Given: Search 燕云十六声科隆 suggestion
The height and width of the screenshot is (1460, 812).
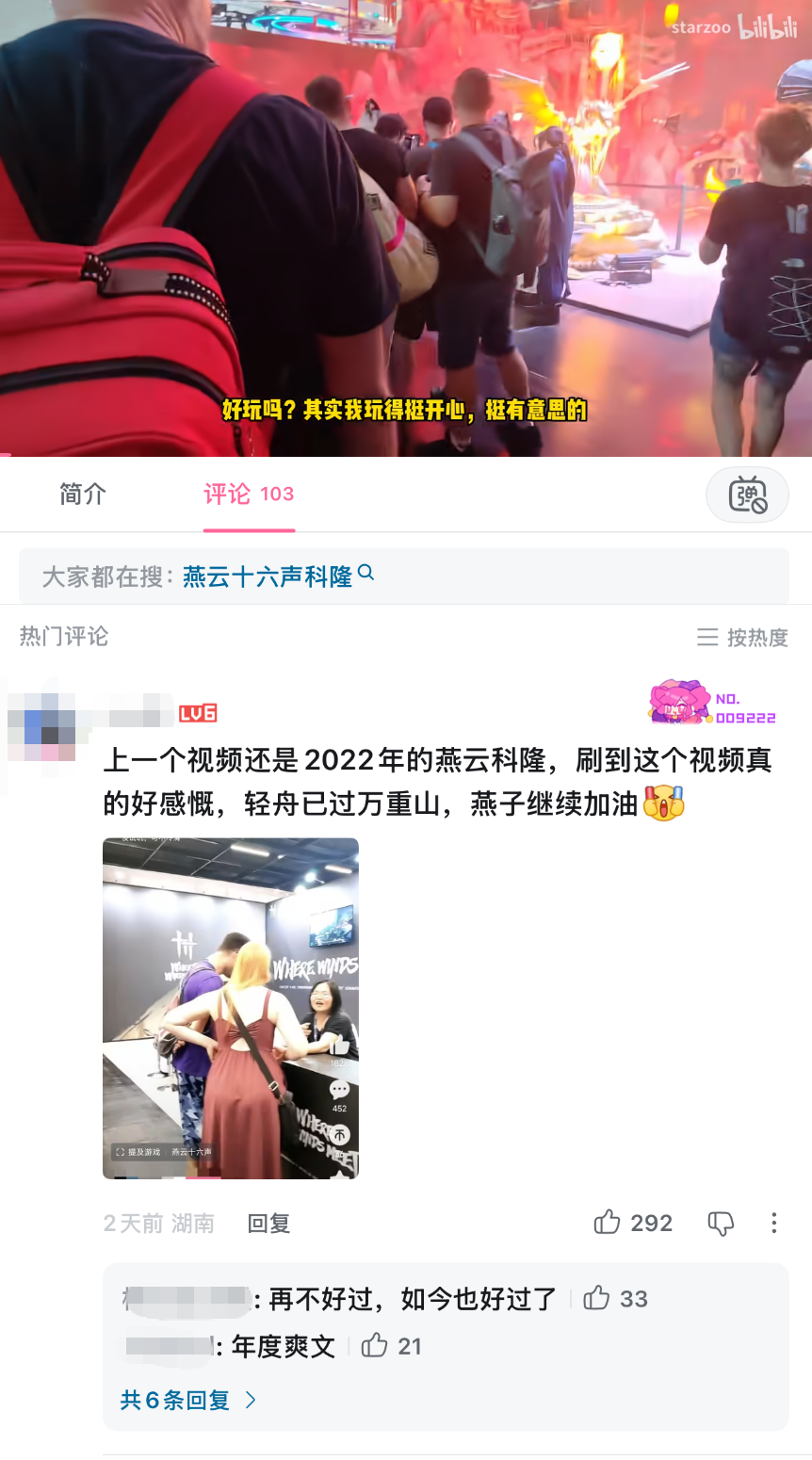Looking at the screenshot, I should (279, 576).
